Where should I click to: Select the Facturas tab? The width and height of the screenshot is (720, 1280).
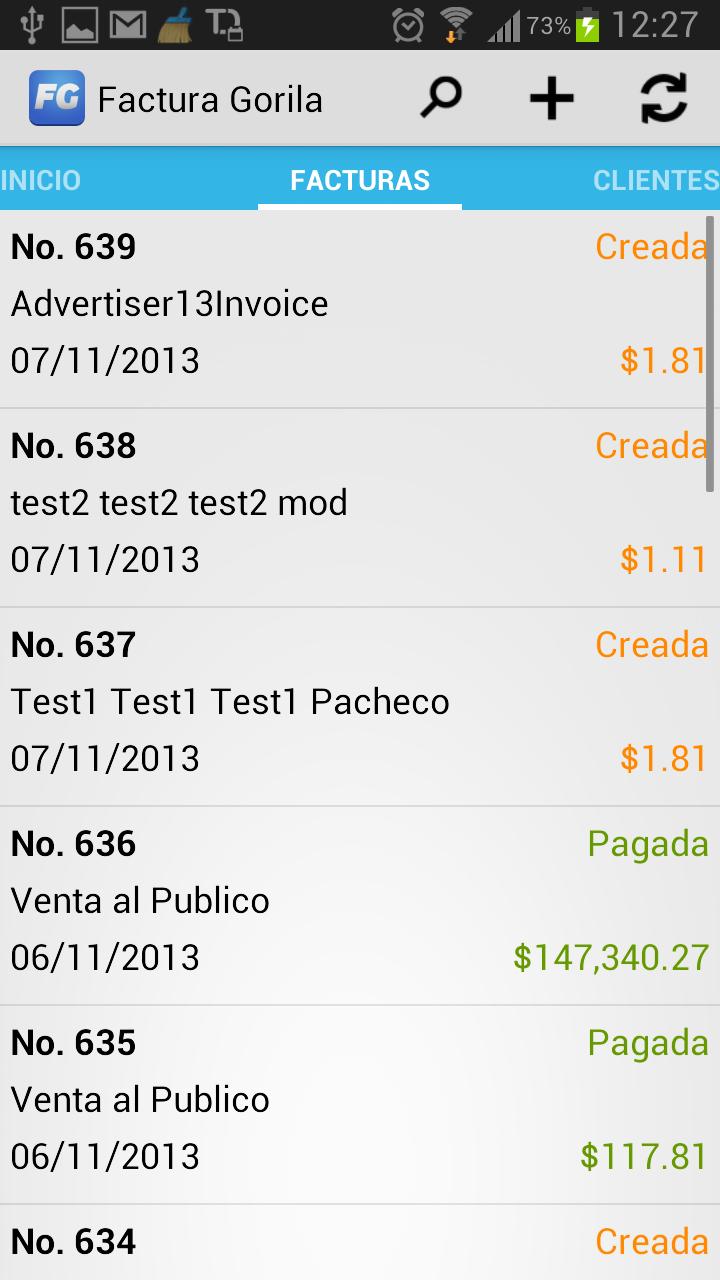click(x=360, y=180)
